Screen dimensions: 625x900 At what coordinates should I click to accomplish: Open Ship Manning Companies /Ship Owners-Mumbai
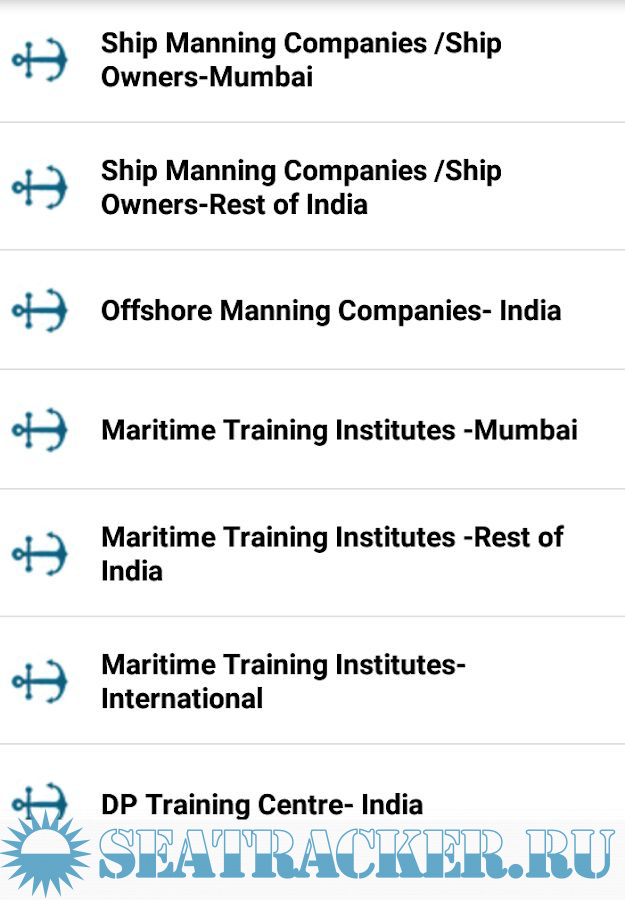[x=300, y=60]
